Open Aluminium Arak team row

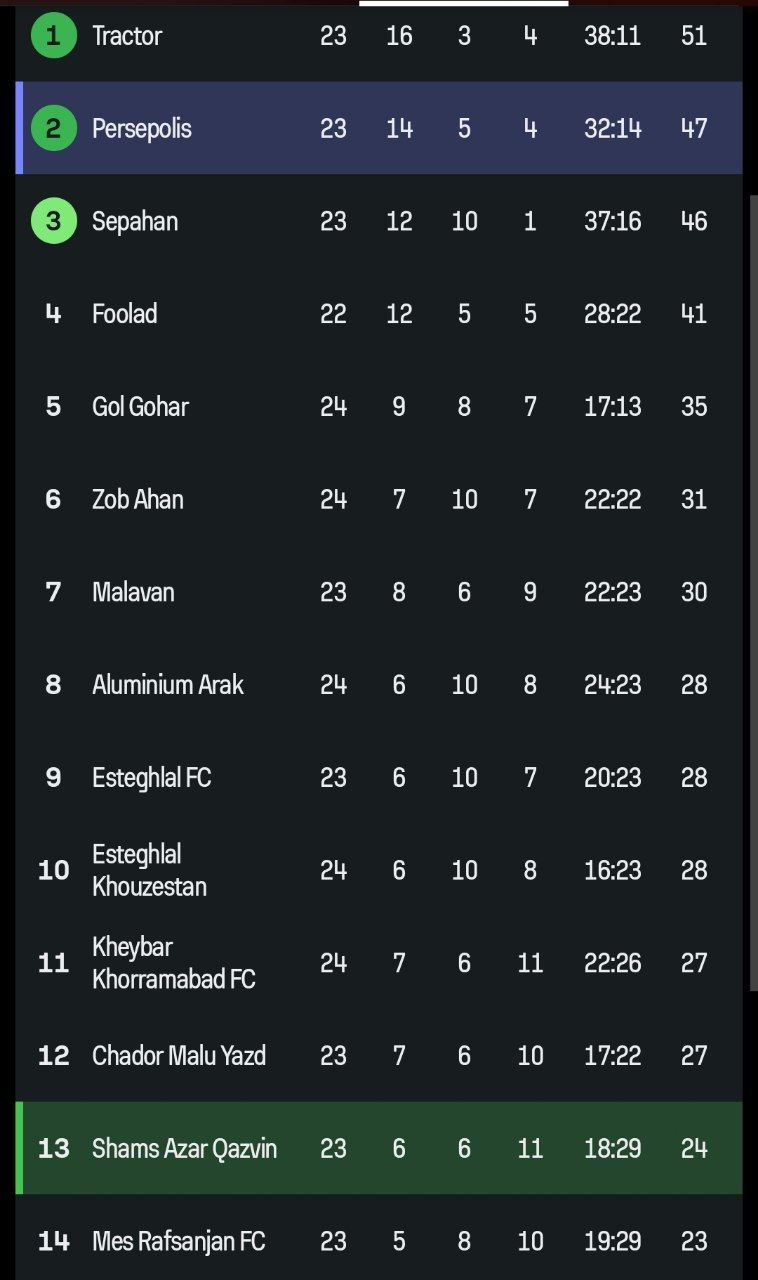[379, 685]
